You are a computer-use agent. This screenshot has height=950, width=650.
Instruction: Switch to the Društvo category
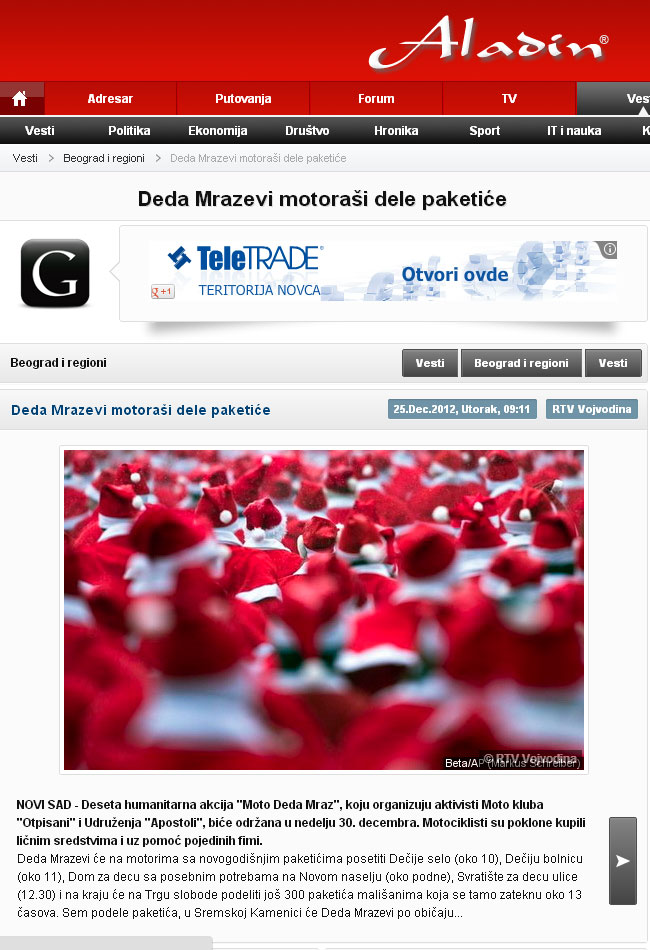307,131
